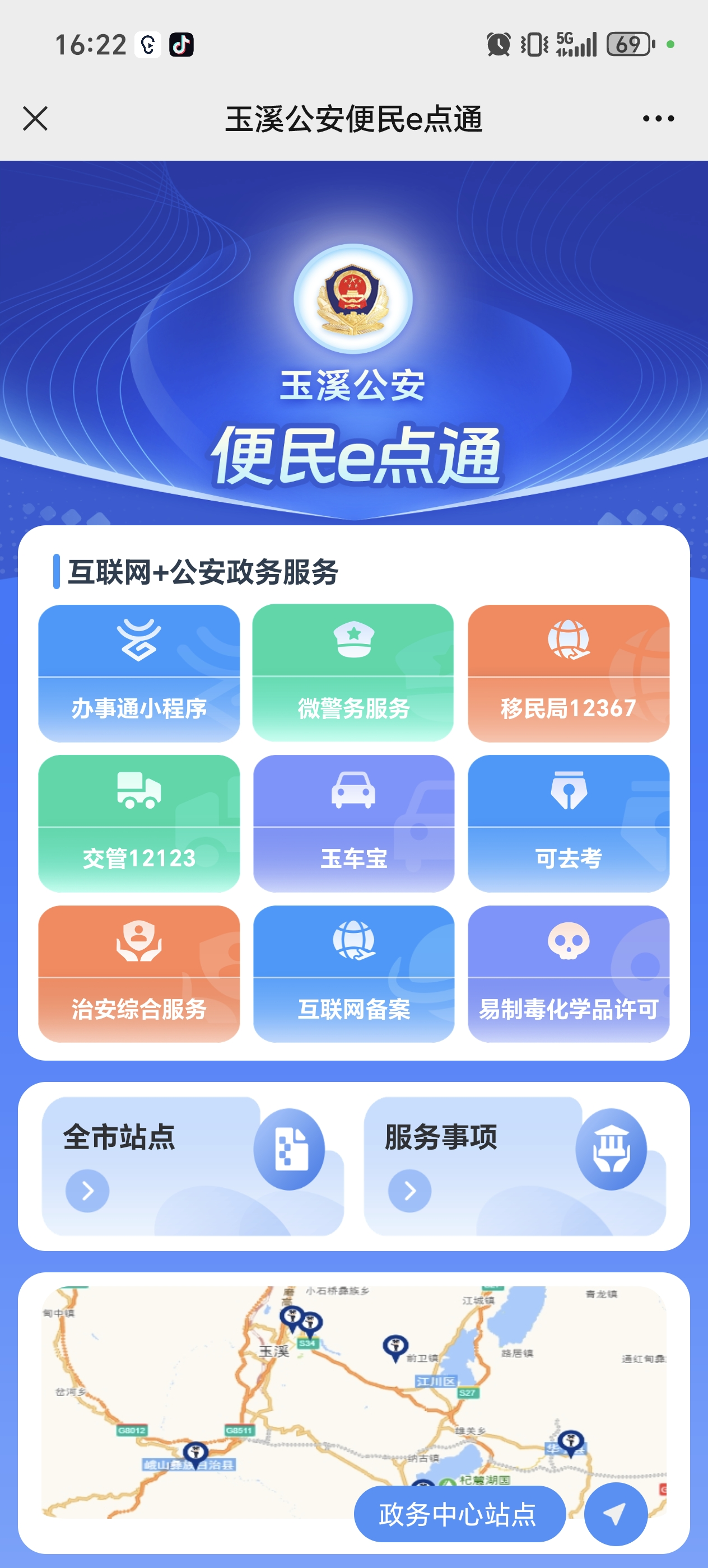The width and height of the screenshot is (708, 1568).
Task: Go to 互联网备案
Action: (353, 973)
